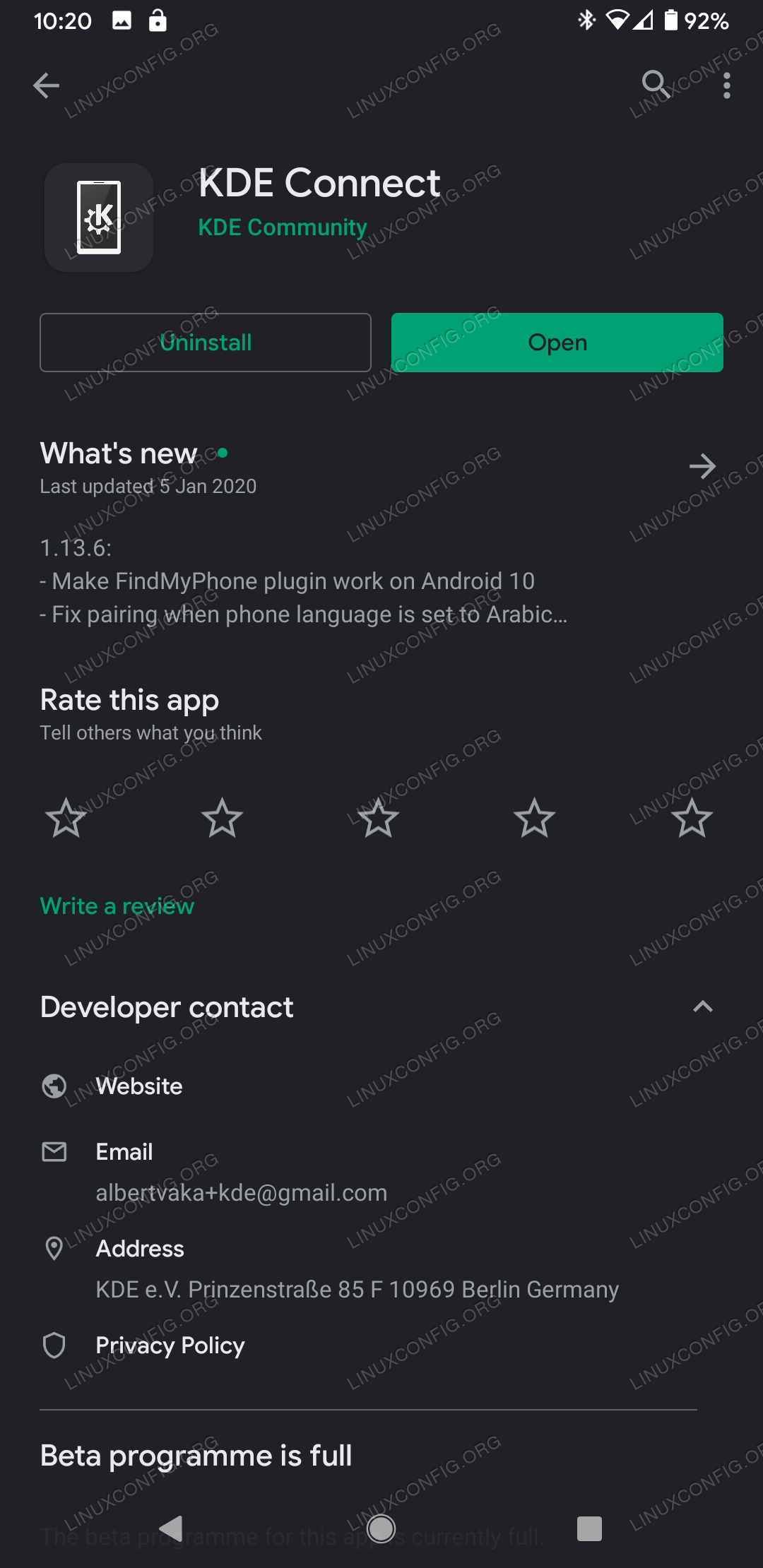
Task: Open KDE Community developer page
Action: tap(283, 227)
